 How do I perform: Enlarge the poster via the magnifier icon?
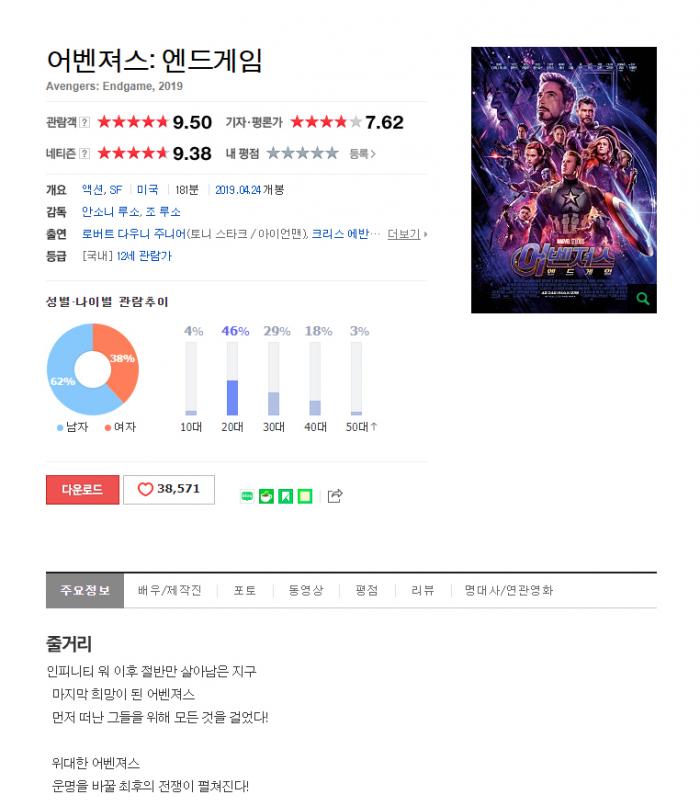tap(642, 298)
